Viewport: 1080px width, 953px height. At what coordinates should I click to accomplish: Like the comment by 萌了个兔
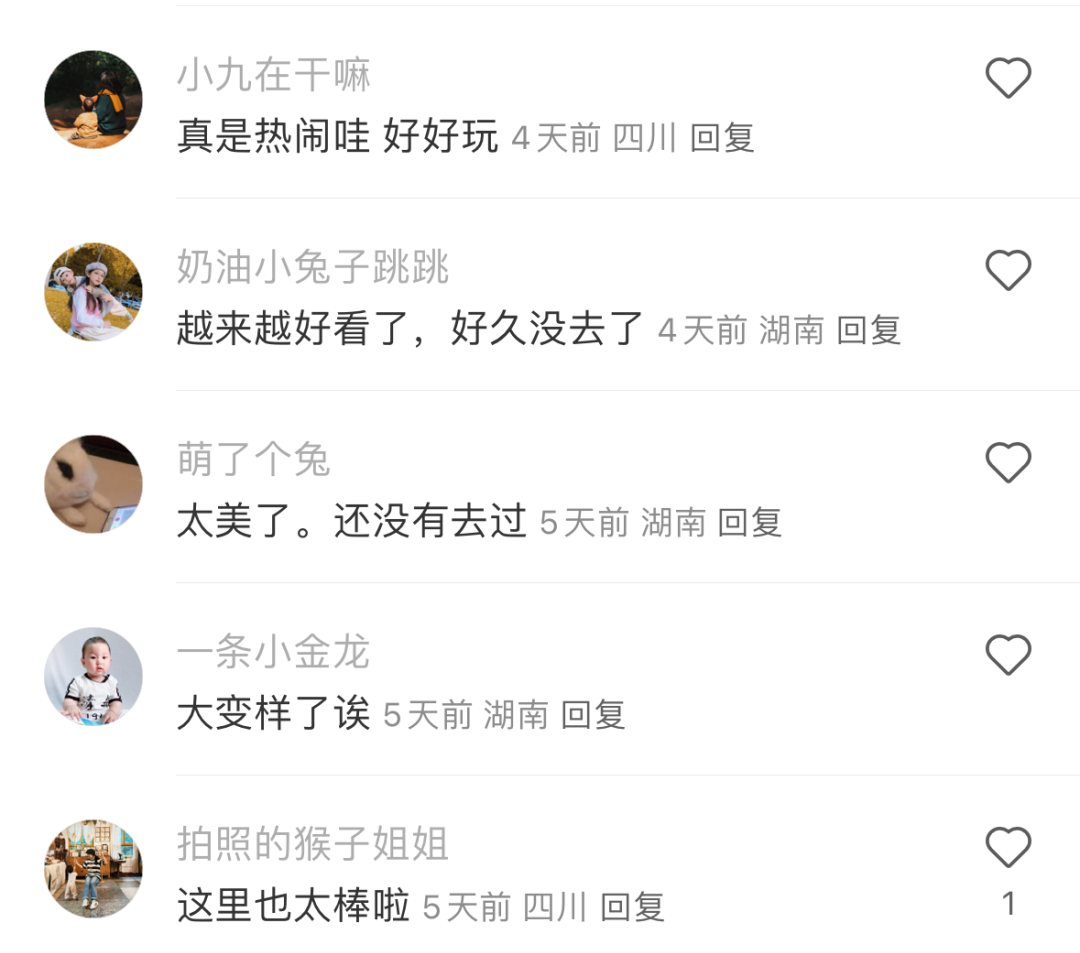tap(1008, 463)
